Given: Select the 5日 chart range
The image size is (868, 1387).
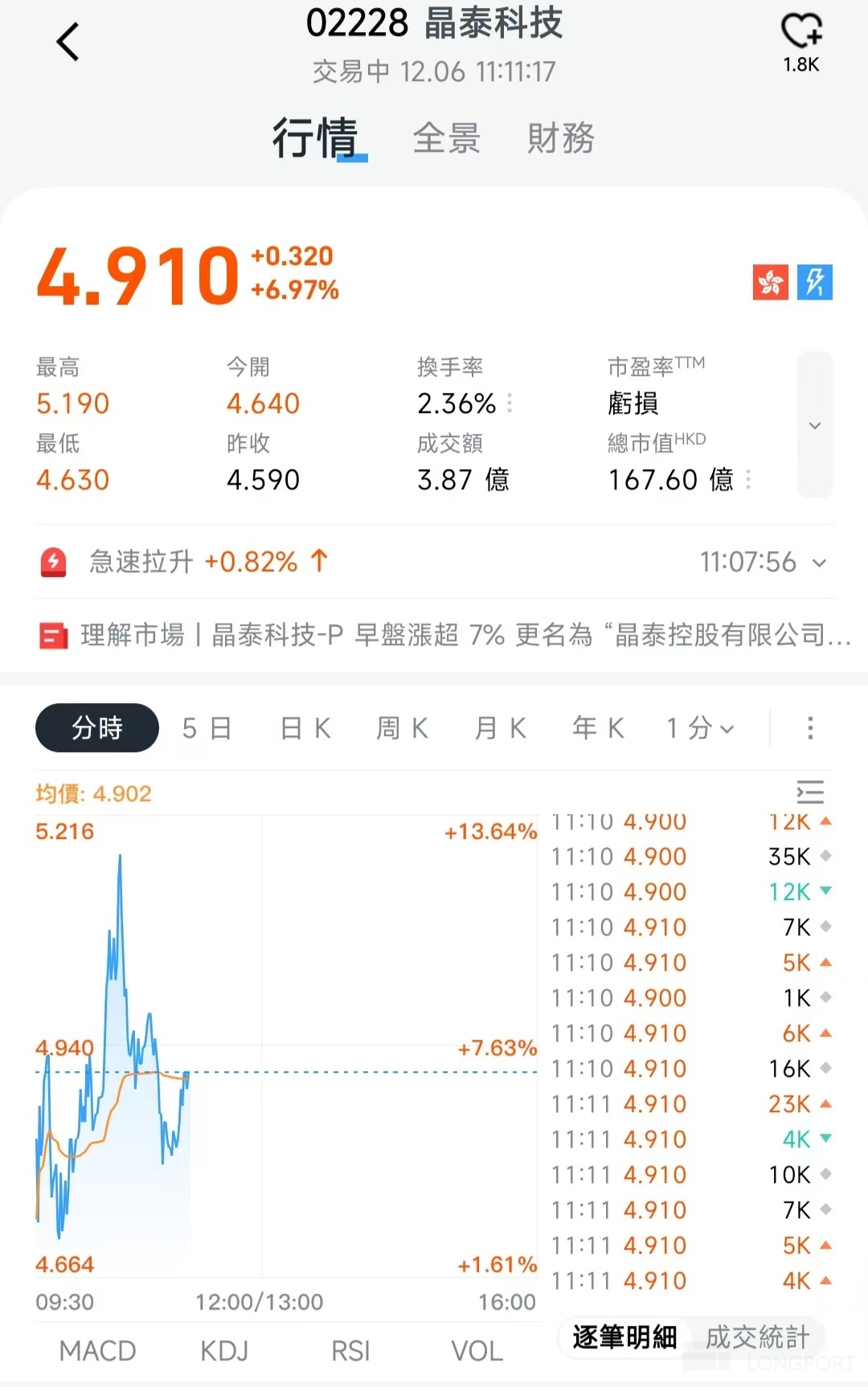Looking at the screenshot, I should [x=207, y=729].
